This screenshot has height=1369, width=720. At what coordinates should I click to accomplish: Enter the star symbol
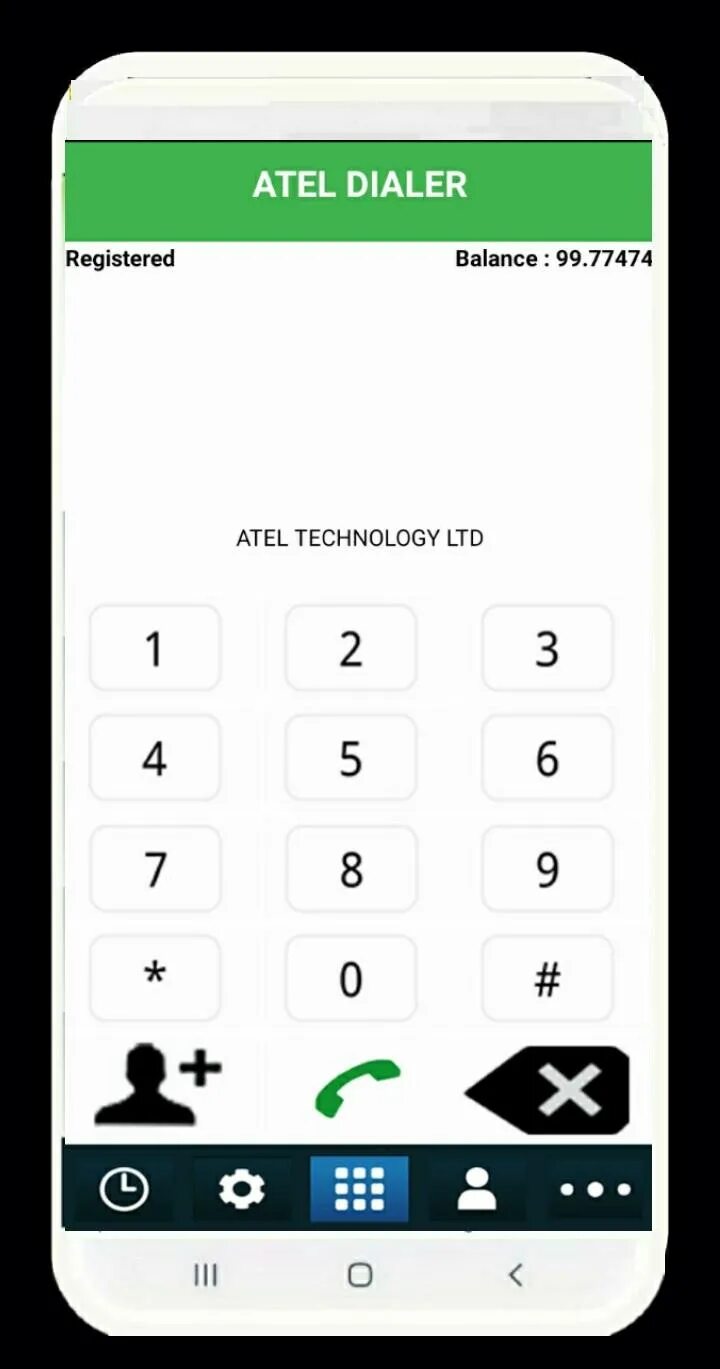[155, 977]
